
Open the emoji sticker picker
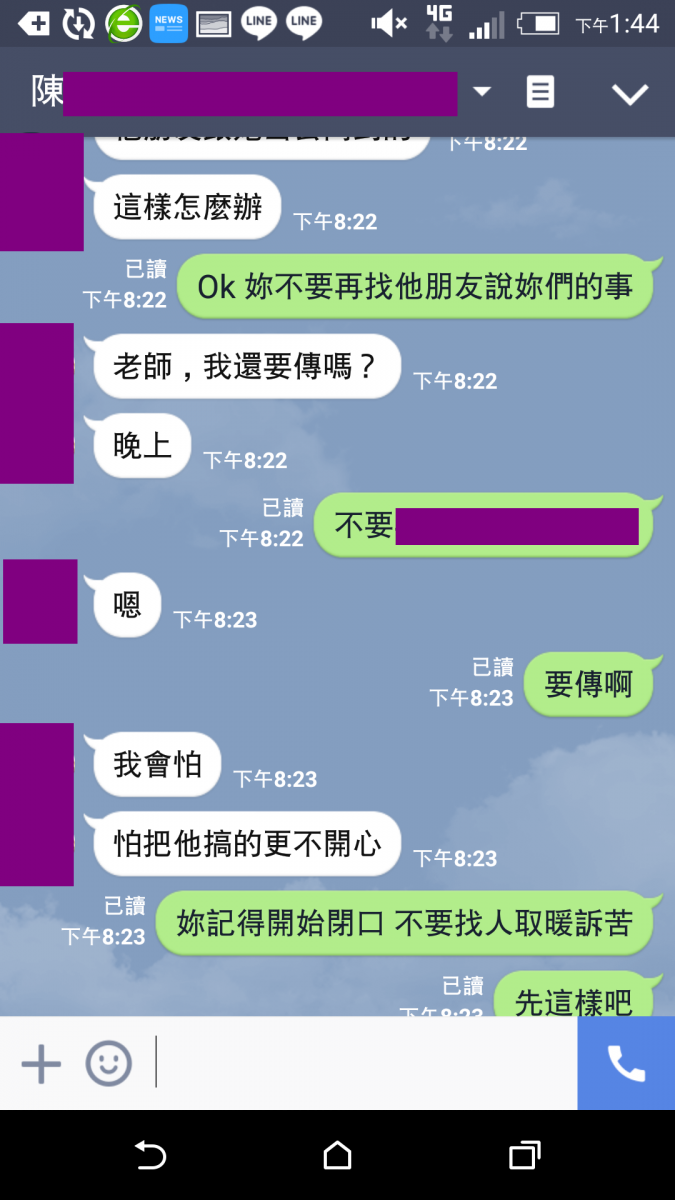point(108,1063)
